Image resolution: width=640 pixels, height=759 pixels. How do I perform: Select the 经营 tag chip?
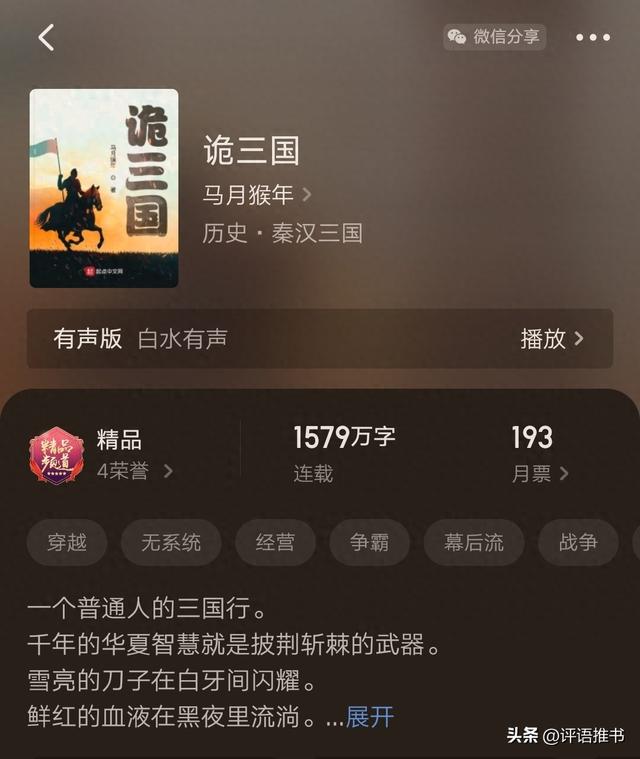click(x=275, y=542)
